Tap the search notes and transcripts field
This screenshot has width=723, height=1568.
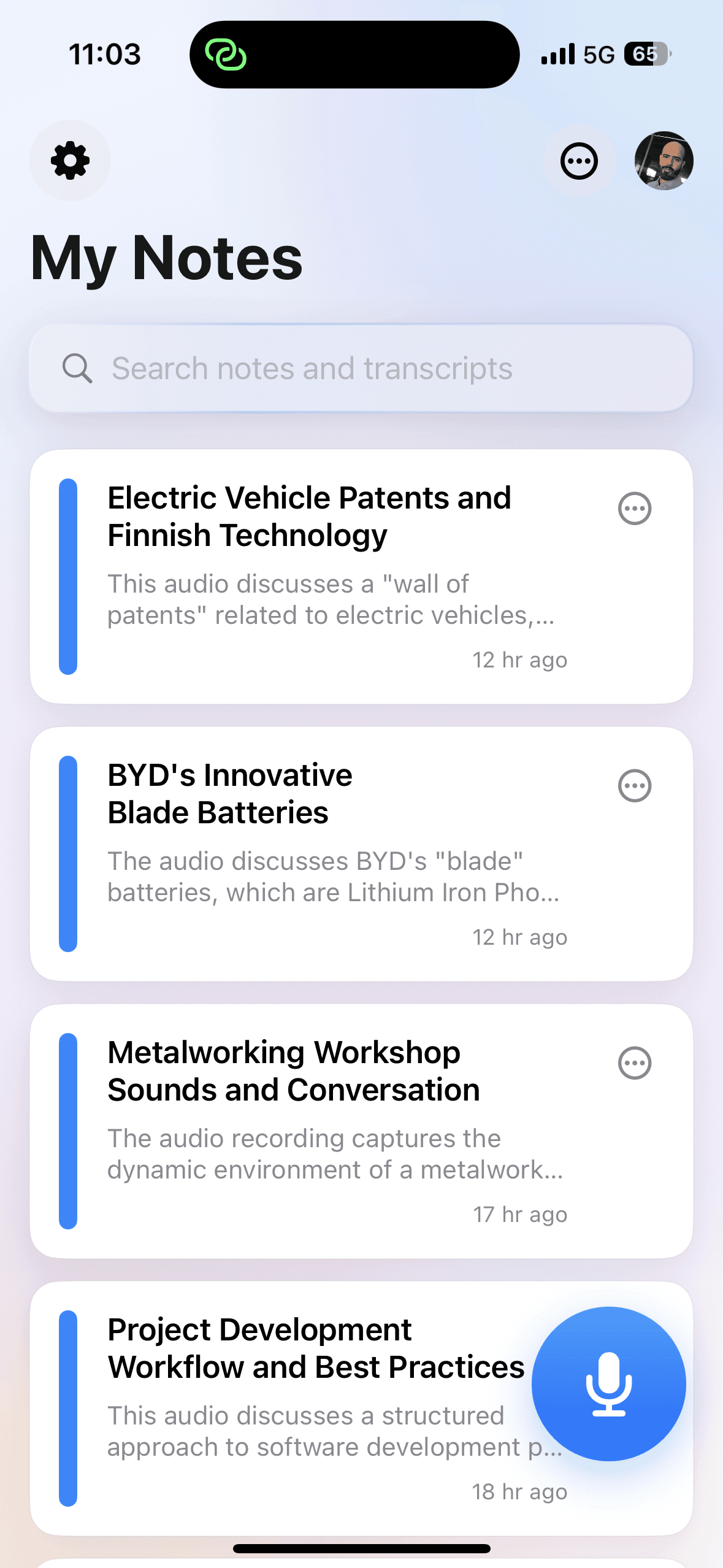pyautogui.click(x=361, y=368)
